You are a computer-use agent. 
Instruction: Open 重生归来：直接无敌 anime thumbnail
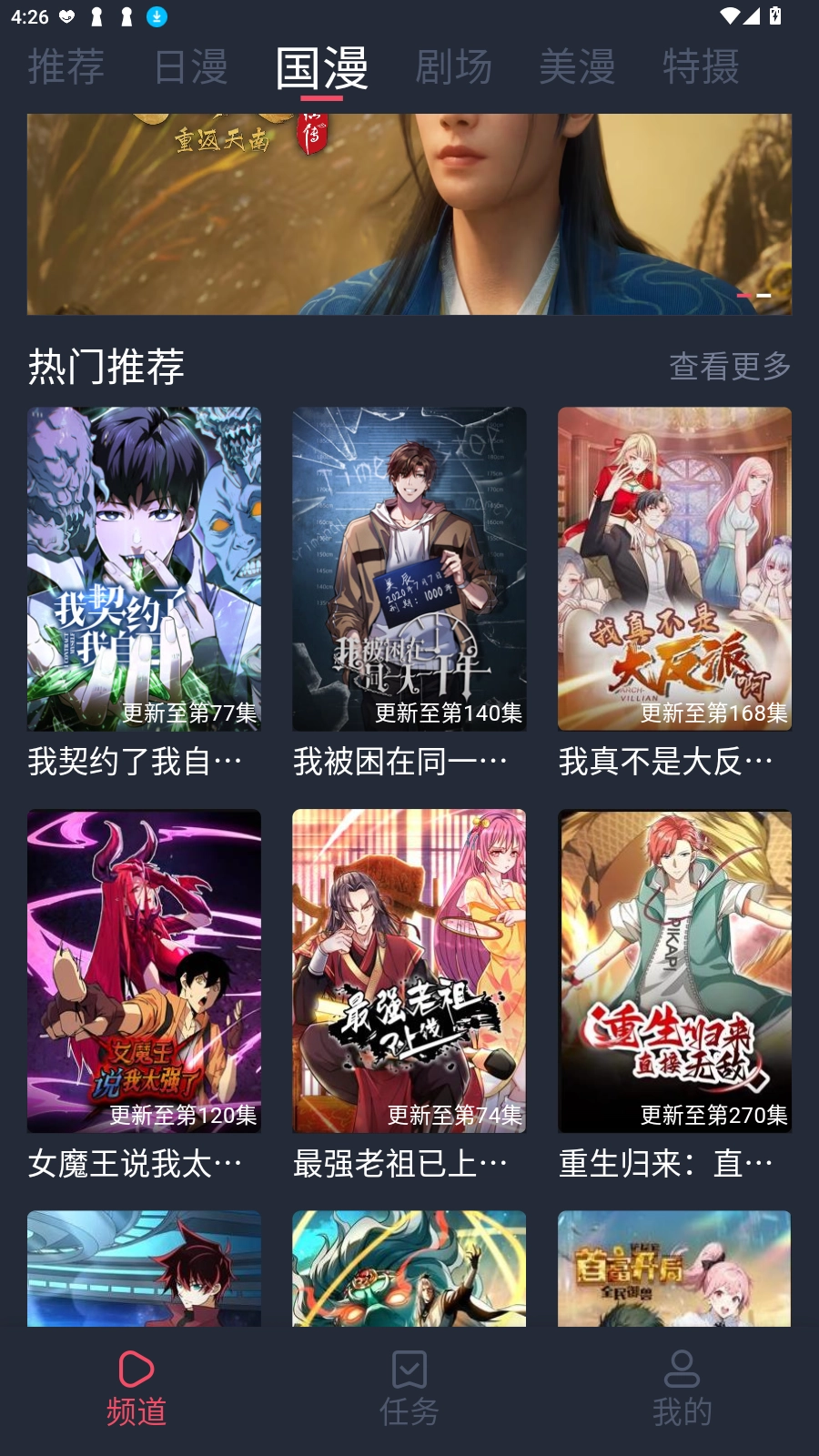(673, 971)
